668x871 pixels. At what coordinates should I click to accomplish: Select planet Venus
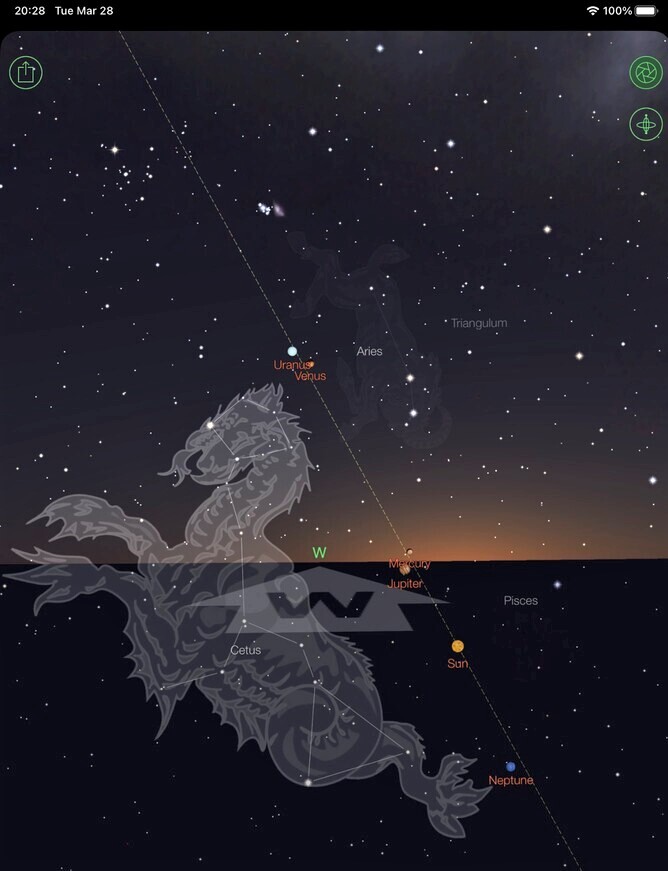(x=311, y=365)
